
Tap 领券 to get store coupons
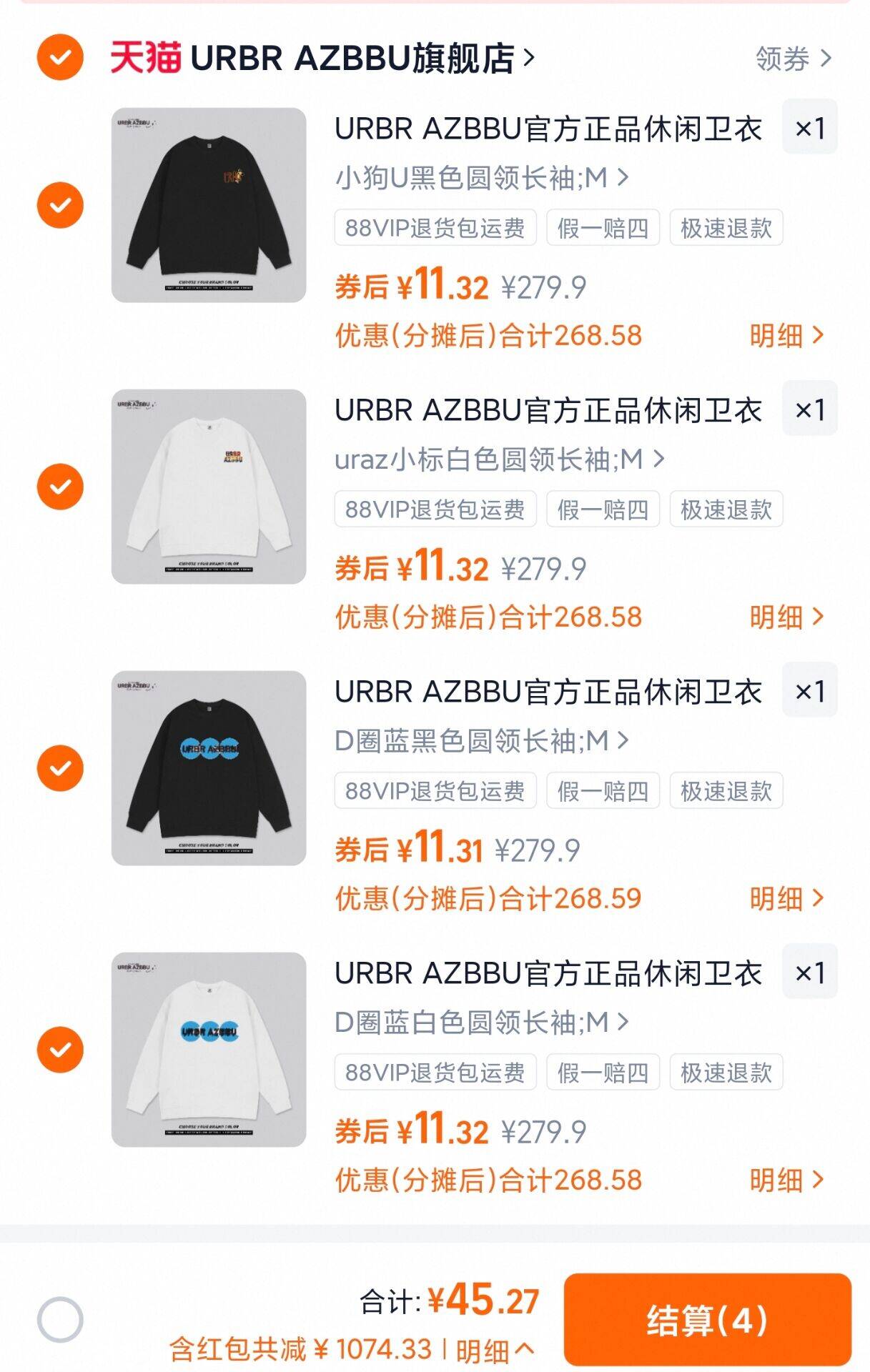point(793,59)
